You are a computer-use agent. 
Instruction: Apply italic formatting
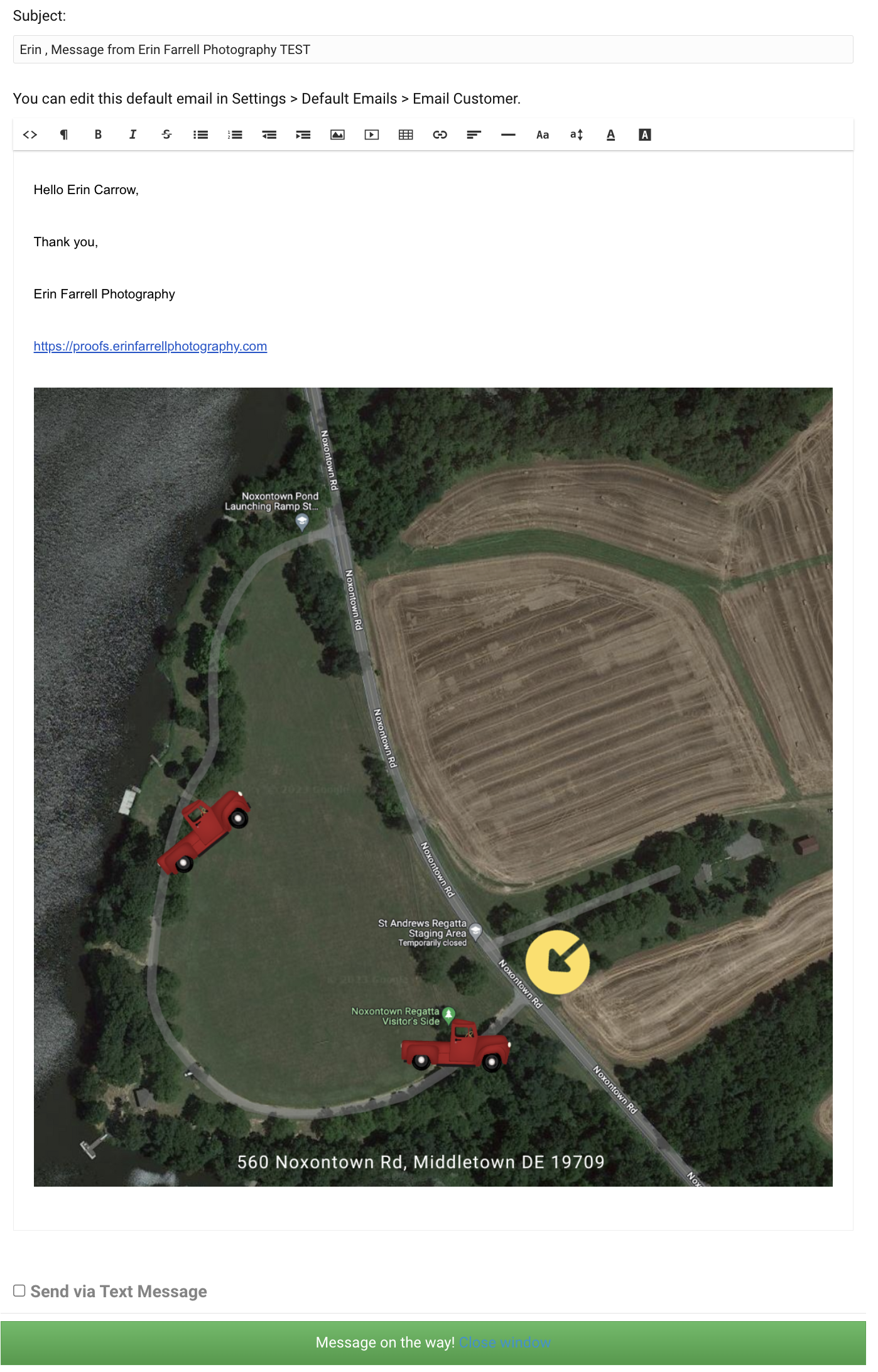pyautogui.click(x=133, y=134)
